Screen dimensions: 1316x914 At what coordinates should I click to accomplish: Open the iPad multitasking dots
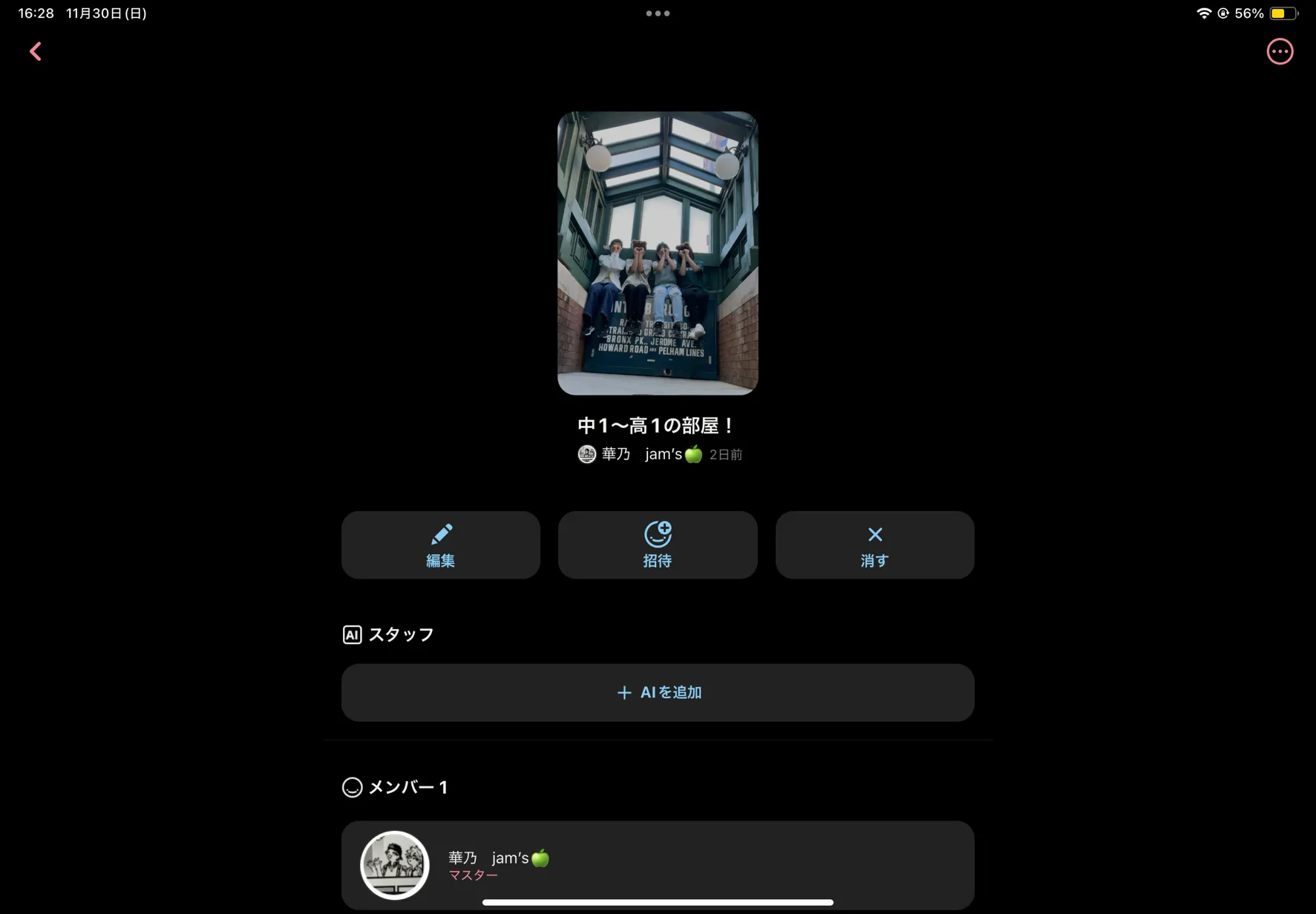[658, 13]
